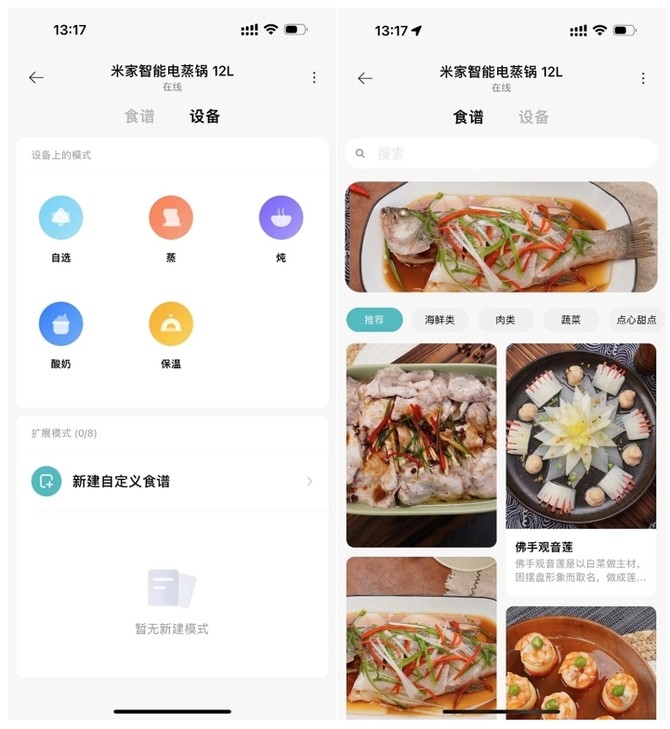Filter recipes by 肉类
Screen dimensions: 670x729
506,320
